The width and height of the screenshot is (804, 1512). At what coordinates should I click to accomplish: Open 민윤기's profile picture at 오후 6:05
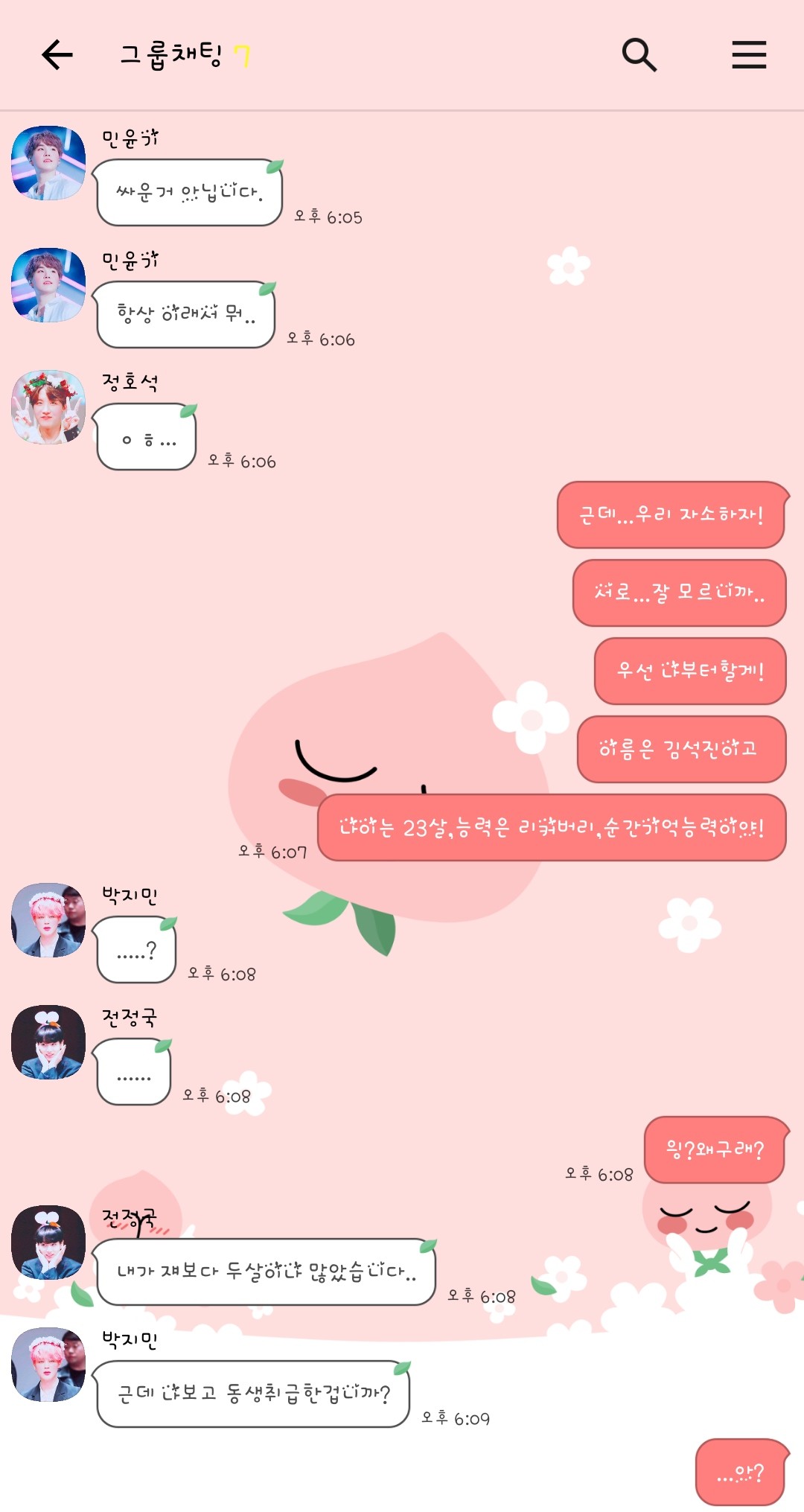[x=48, y=163]
